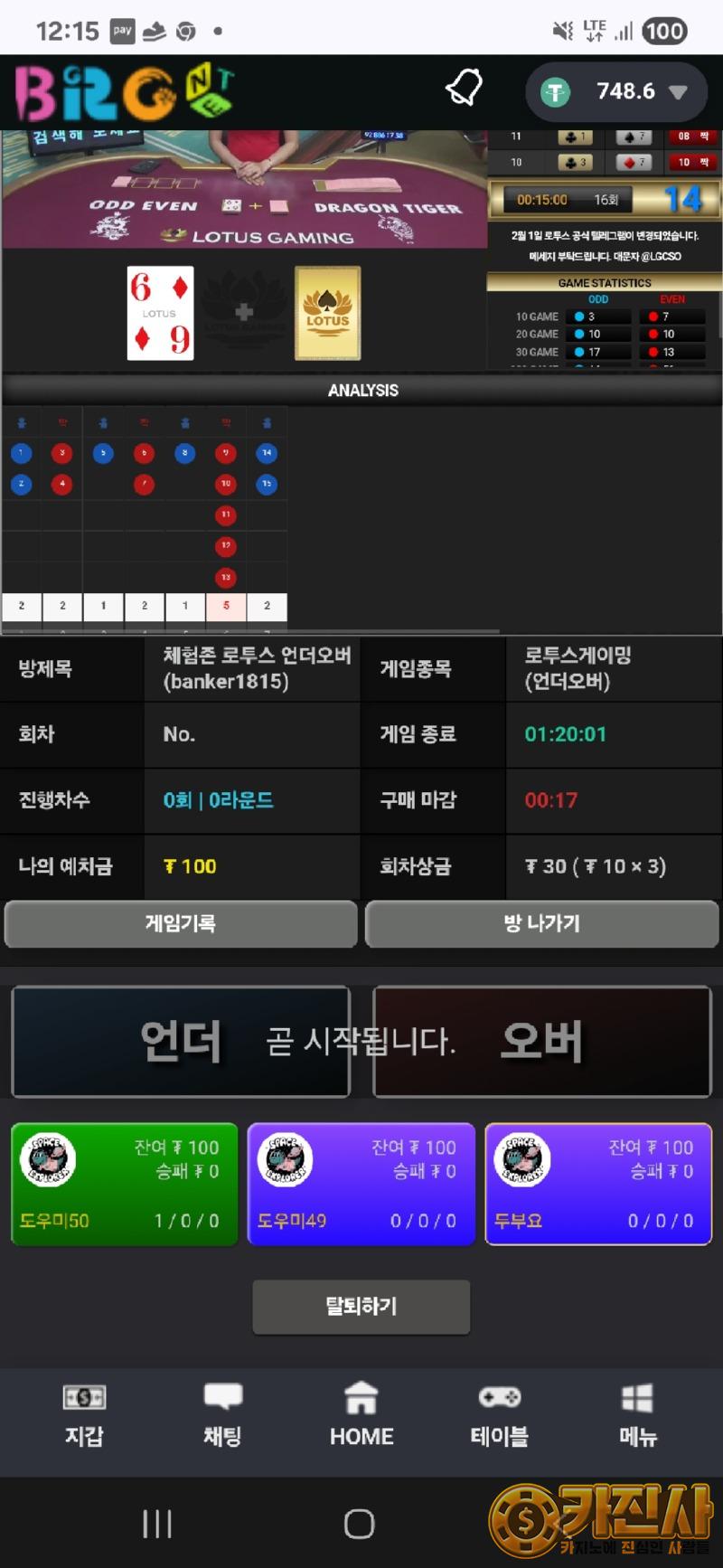Open the notifications bell
The width and height of the screenshot is (723, 1568).
click(x=465, y=90)
